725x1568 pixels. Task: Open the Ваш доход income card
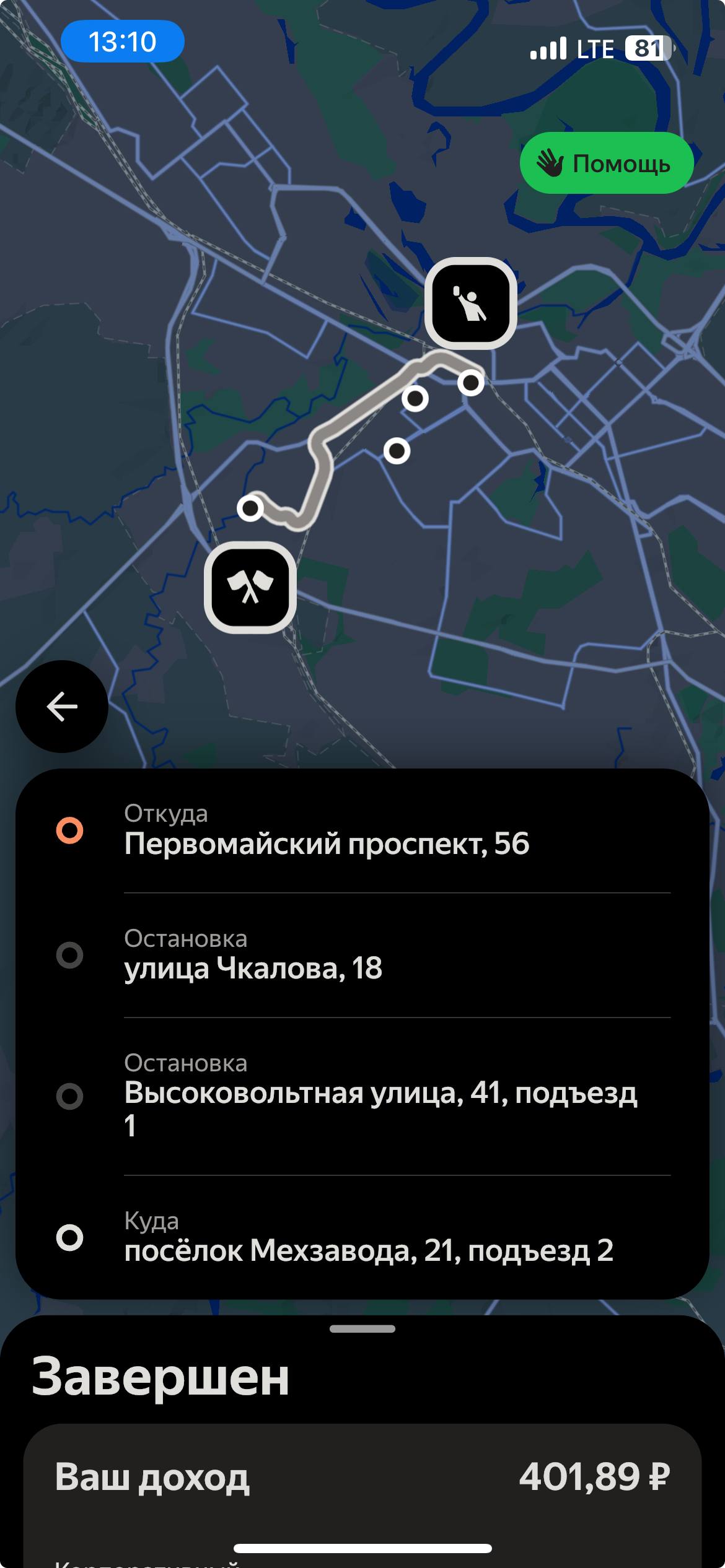pyautogui.click(x=362, y=1477)
